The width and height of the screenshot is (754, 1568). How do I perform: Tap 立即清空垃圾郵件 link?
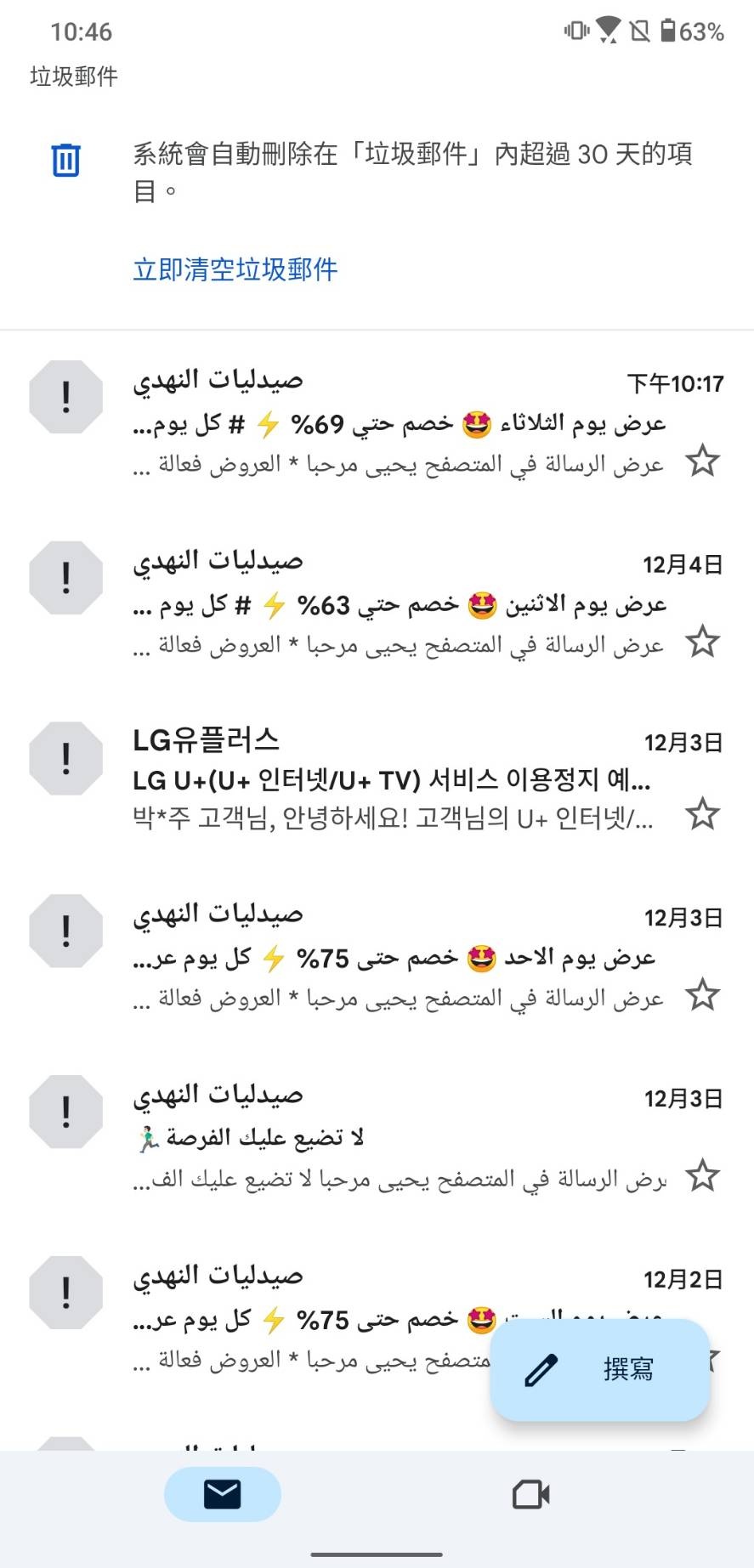pyautogui.click(x=235, y=269)
